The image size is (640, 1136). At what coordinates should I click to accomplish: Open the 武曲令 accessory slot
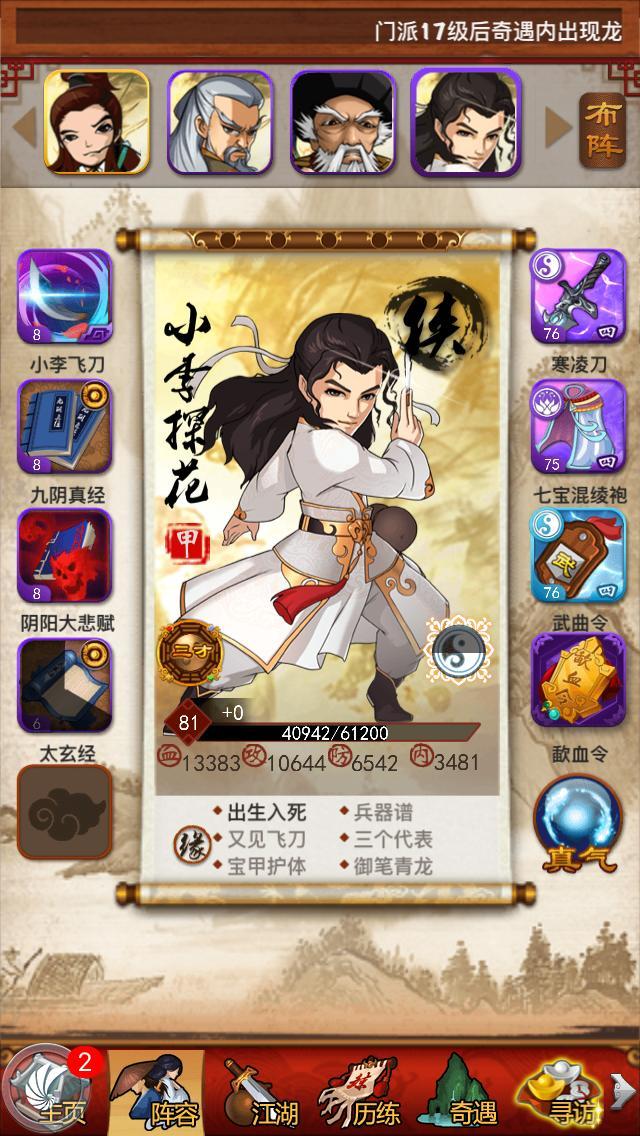577,556
